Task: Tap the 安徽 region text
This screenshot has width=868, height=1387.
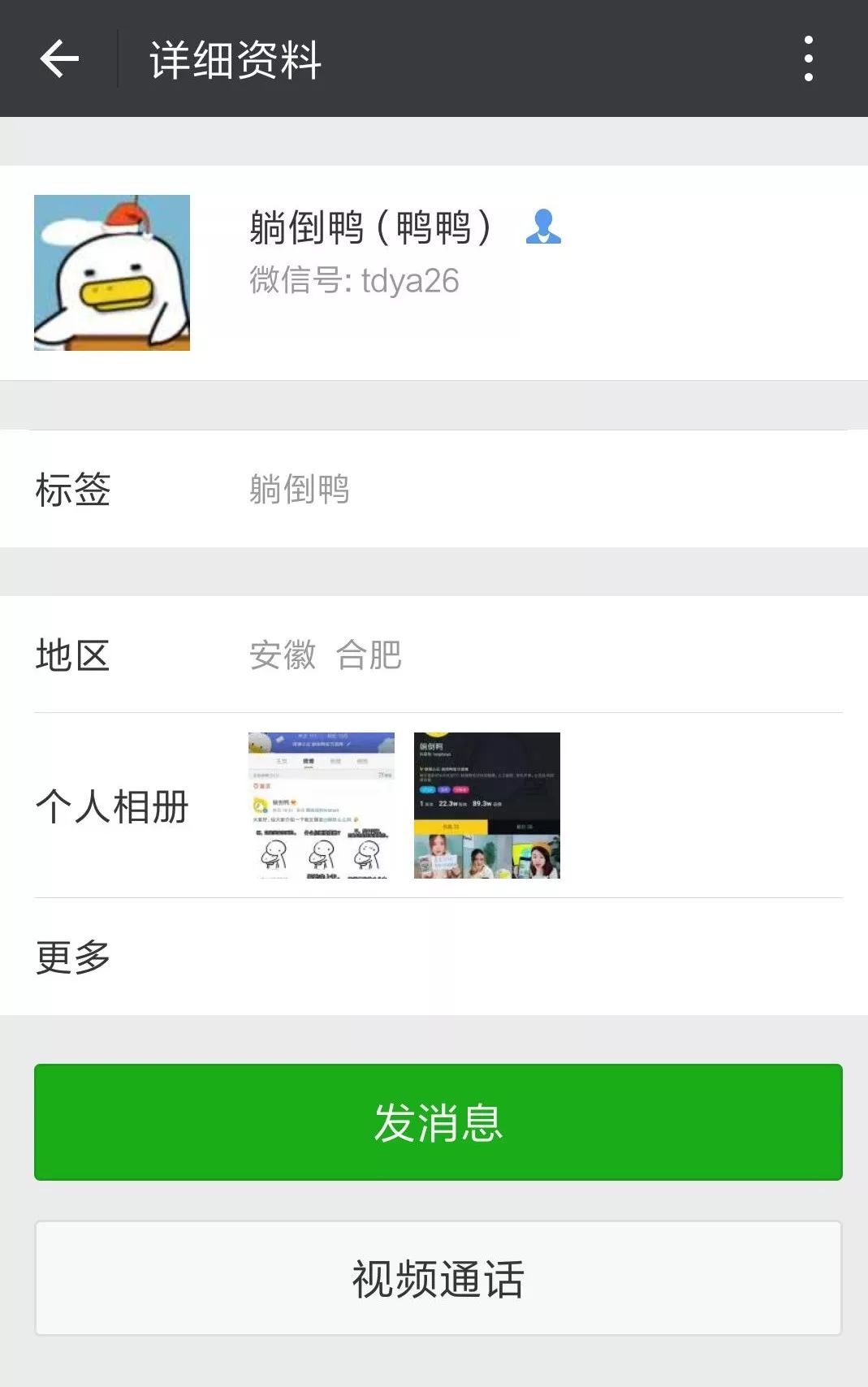Action: pyautogui.click(x=283, y=658)
